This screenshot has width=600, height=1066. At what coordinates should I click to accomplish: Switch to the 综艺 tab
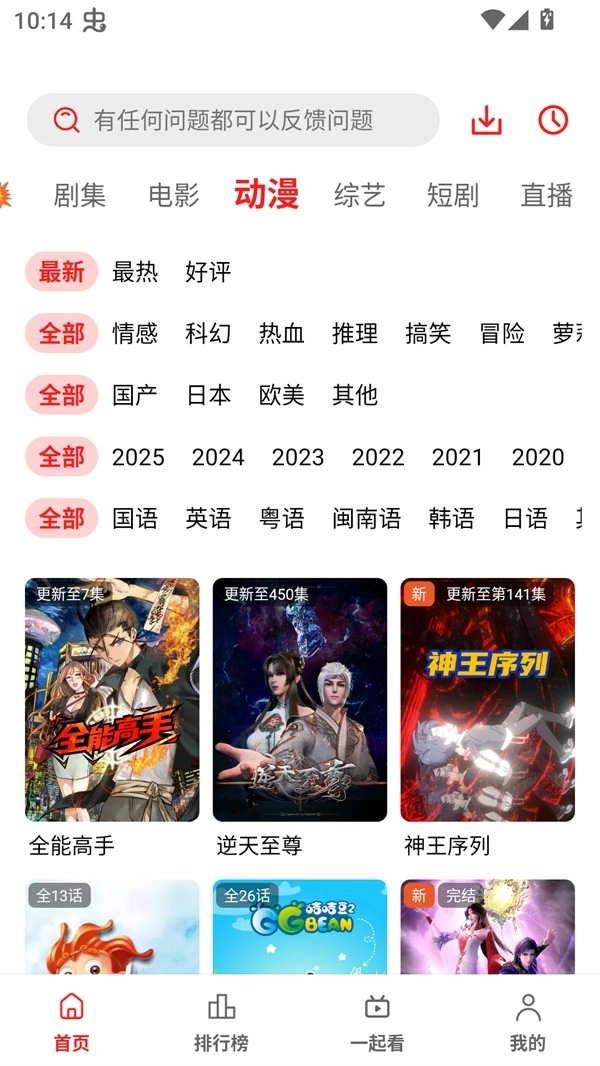tap(359, 195)
